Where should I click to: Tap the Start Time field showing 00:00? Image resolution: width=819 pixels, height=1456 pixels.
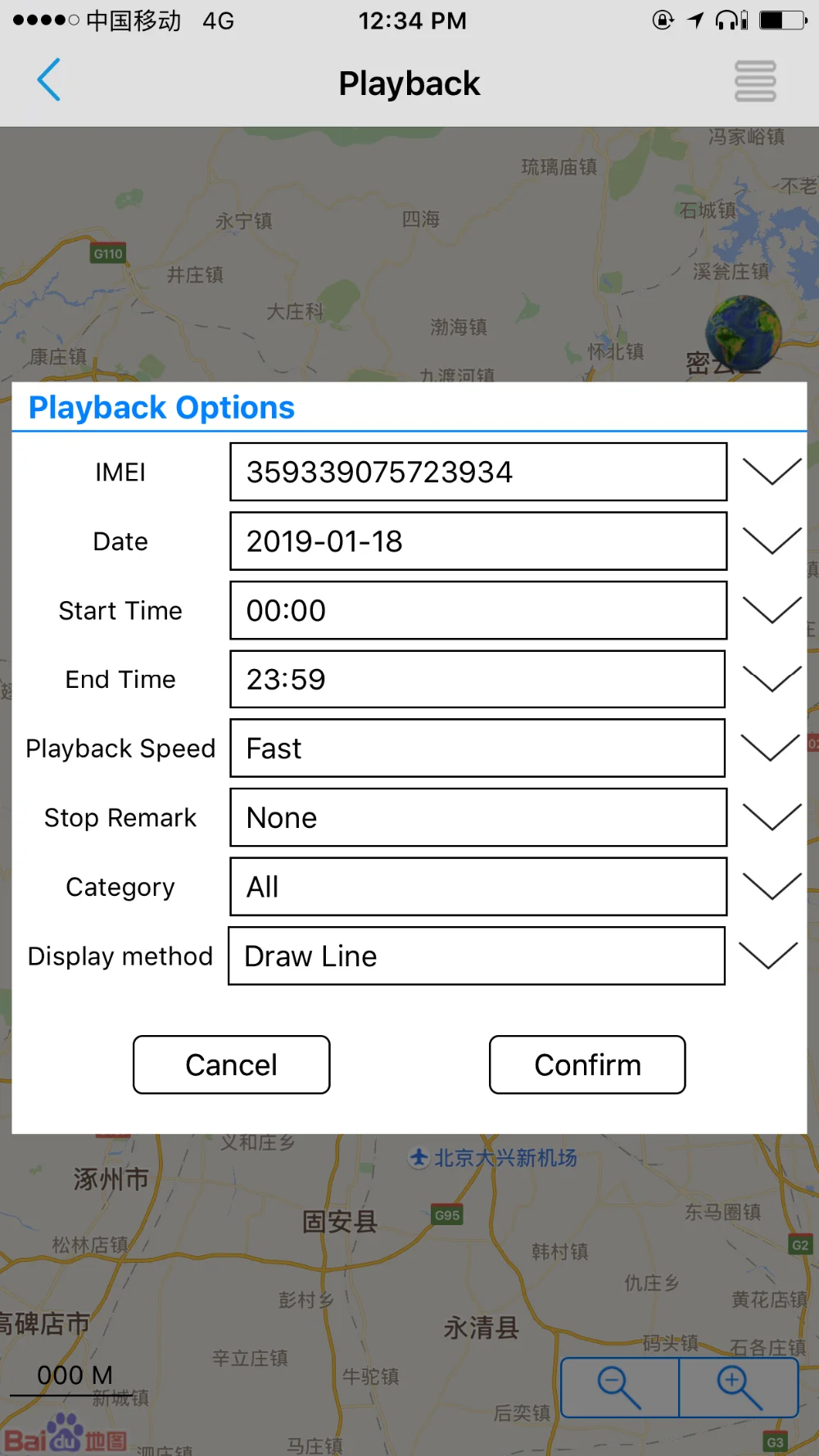coord(478,610)
